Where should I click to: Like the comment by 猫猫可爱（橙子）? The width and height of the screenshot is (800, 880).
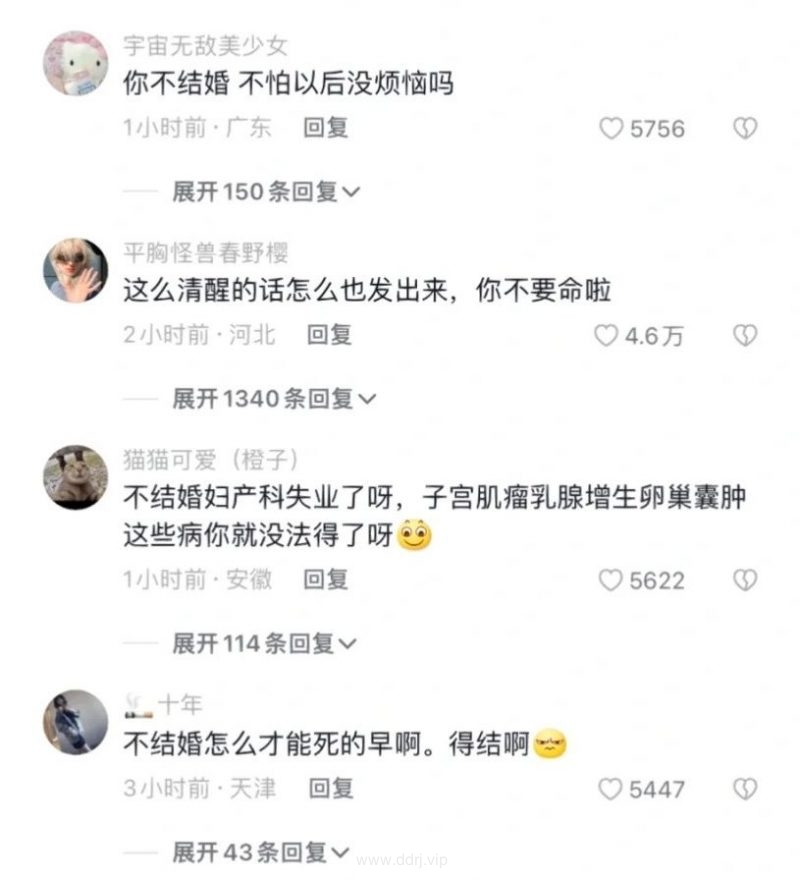tap(611, 580)
